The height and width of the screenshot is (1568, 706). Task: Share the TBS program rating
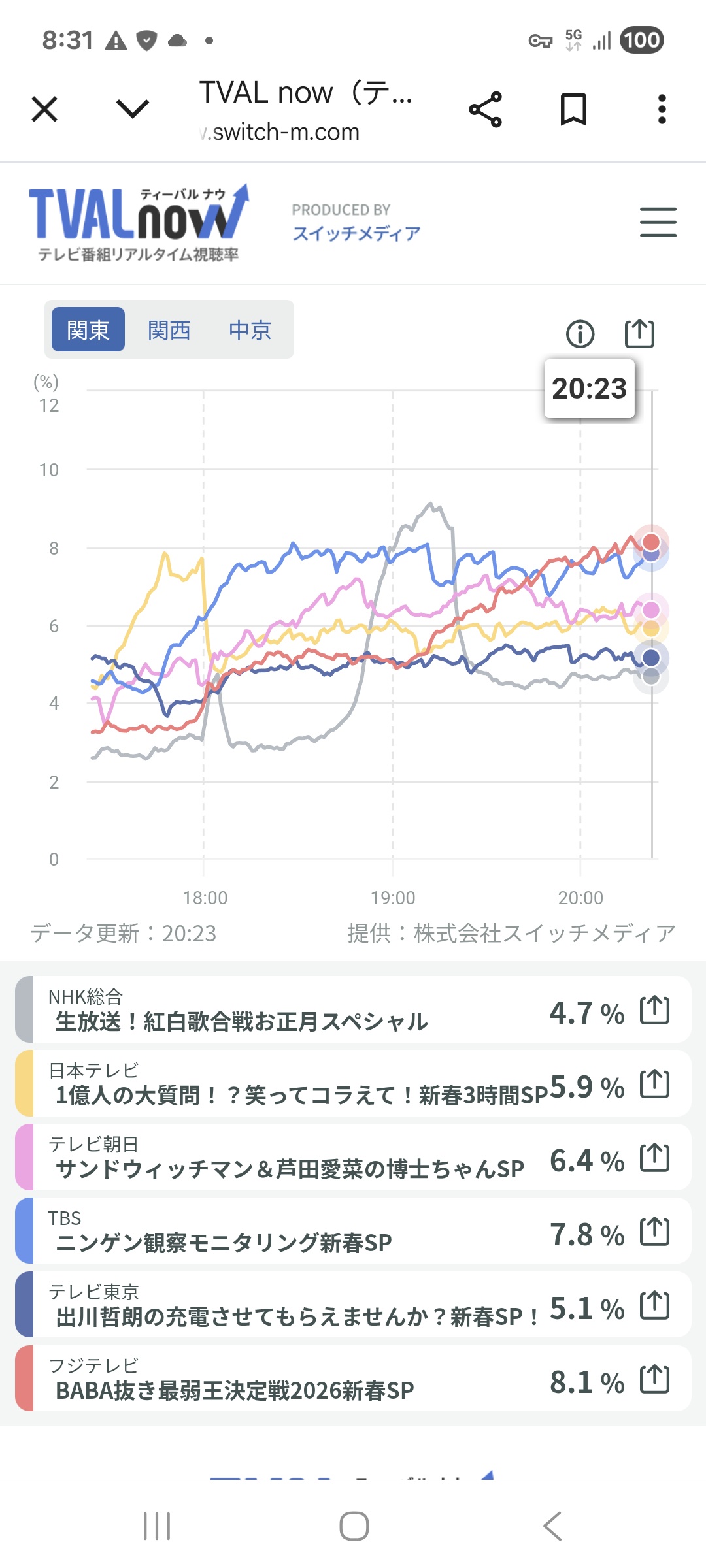point(654,1232)
